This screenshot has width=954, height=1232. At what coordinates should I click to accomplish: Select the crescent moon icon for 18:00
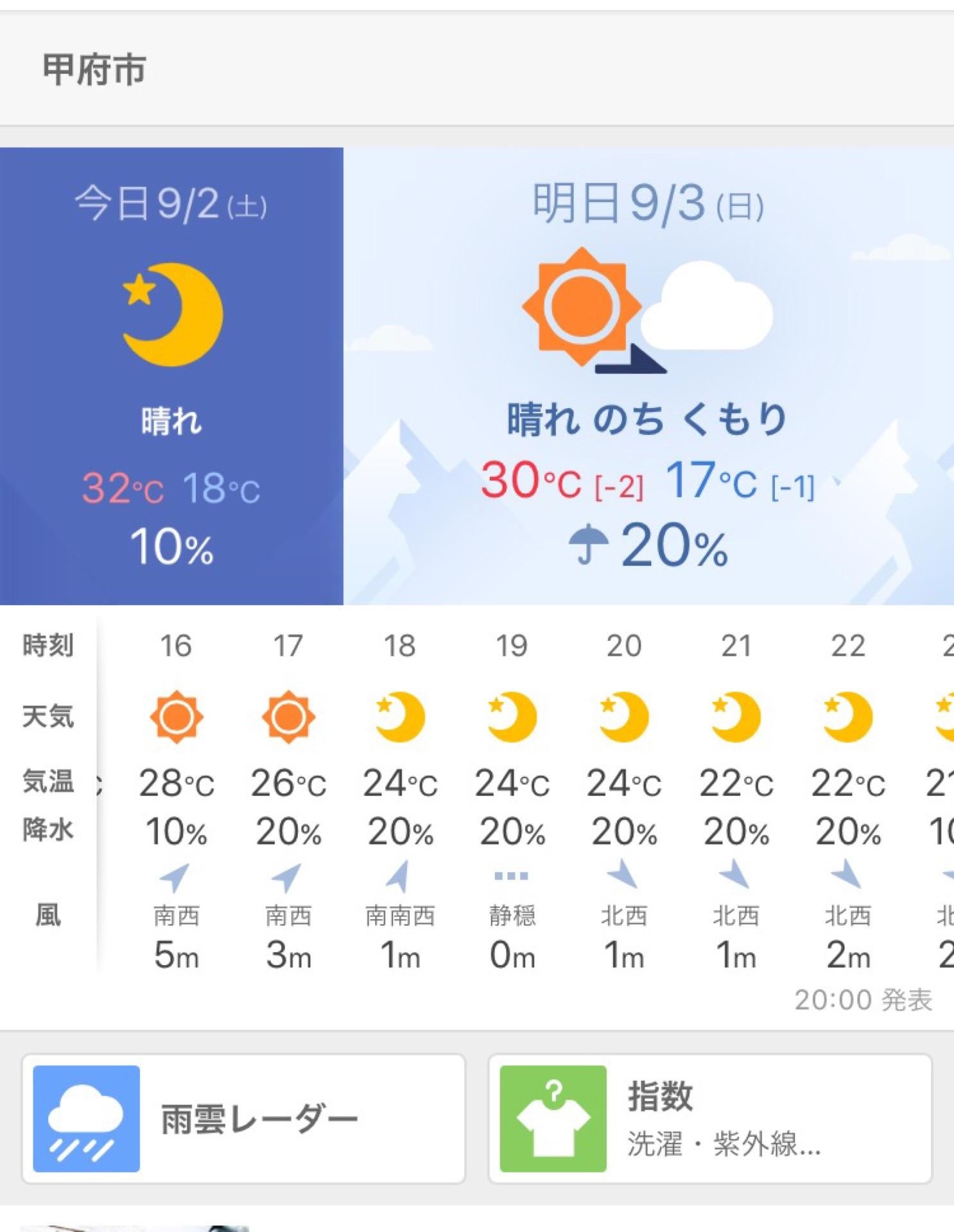pyautogui.click(x=400, y=720)
